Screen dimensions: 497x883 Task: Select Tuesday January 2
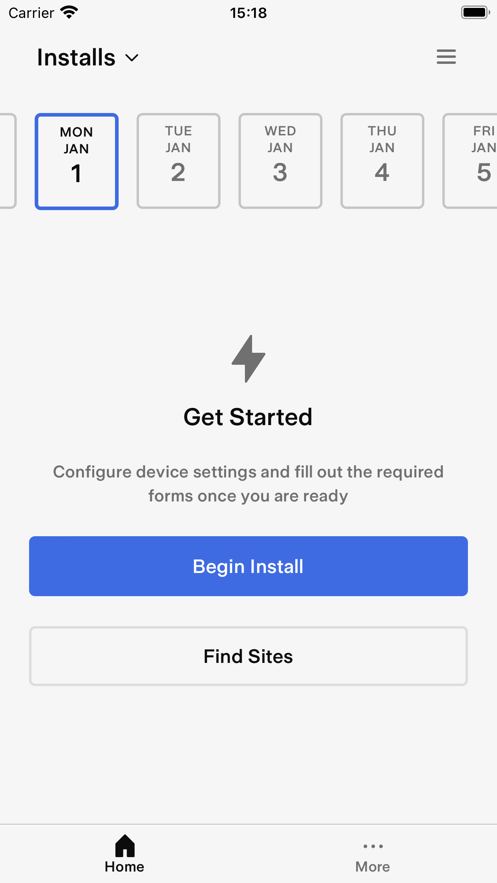pyautogui.click(x=178, y=161)
